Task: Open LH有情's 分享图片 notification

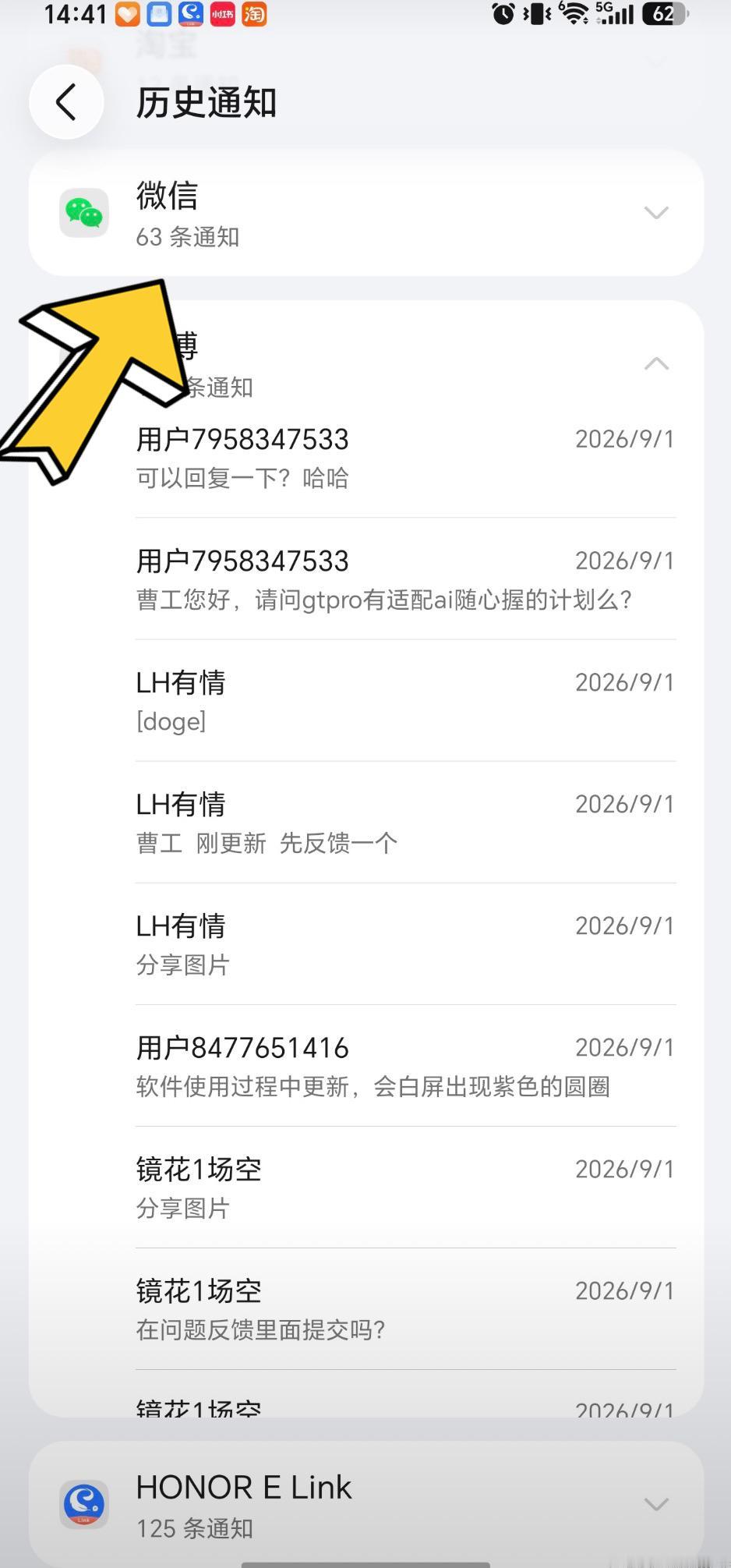Action: pos(405,943)
